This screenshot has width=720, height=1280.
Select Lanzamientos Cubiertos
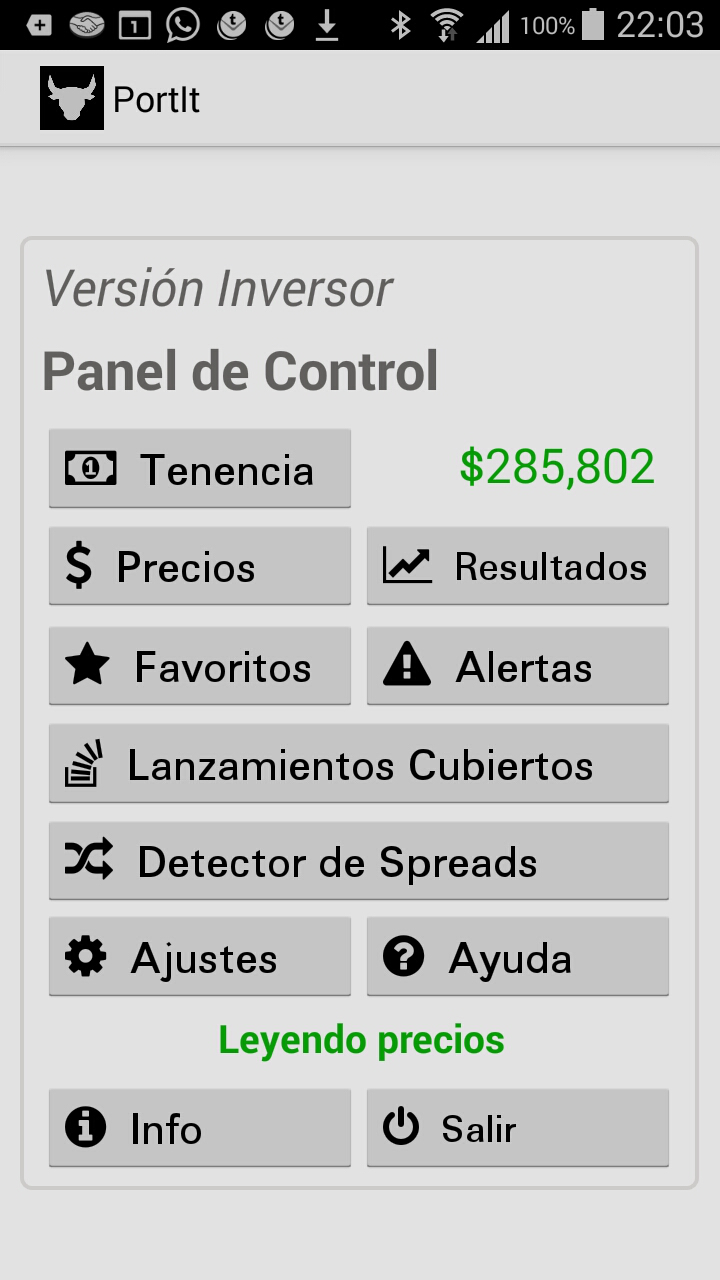click(x=358, y=764)
